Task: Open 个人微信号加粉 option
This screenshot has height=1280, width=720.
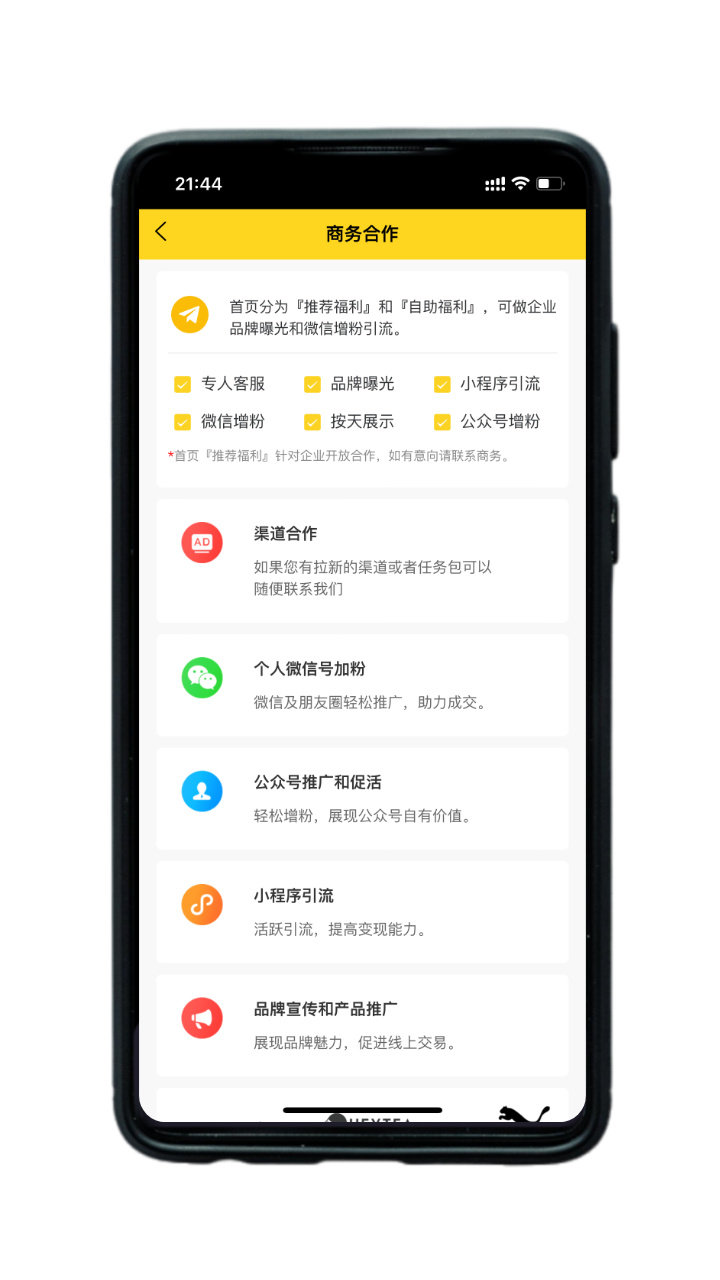Action: (362, 685)
